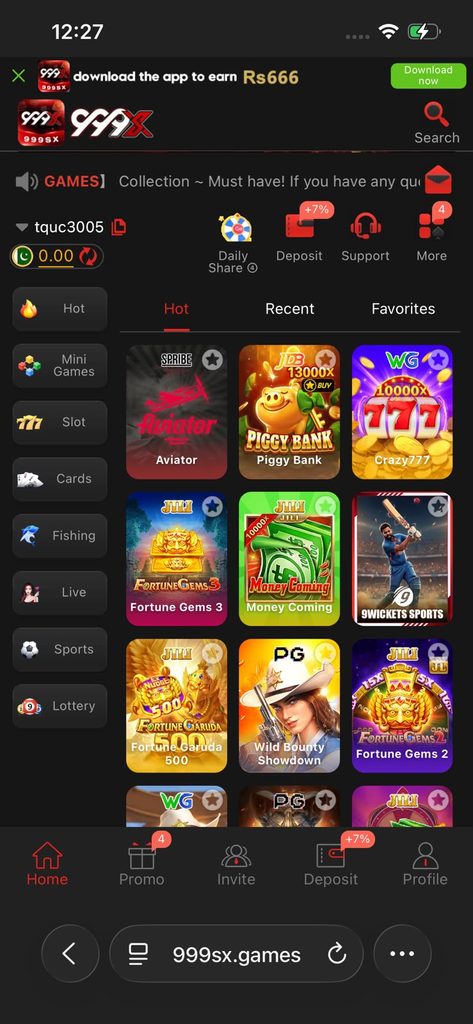Open the Search icon
473x1024 pixels.
point(436,123)
